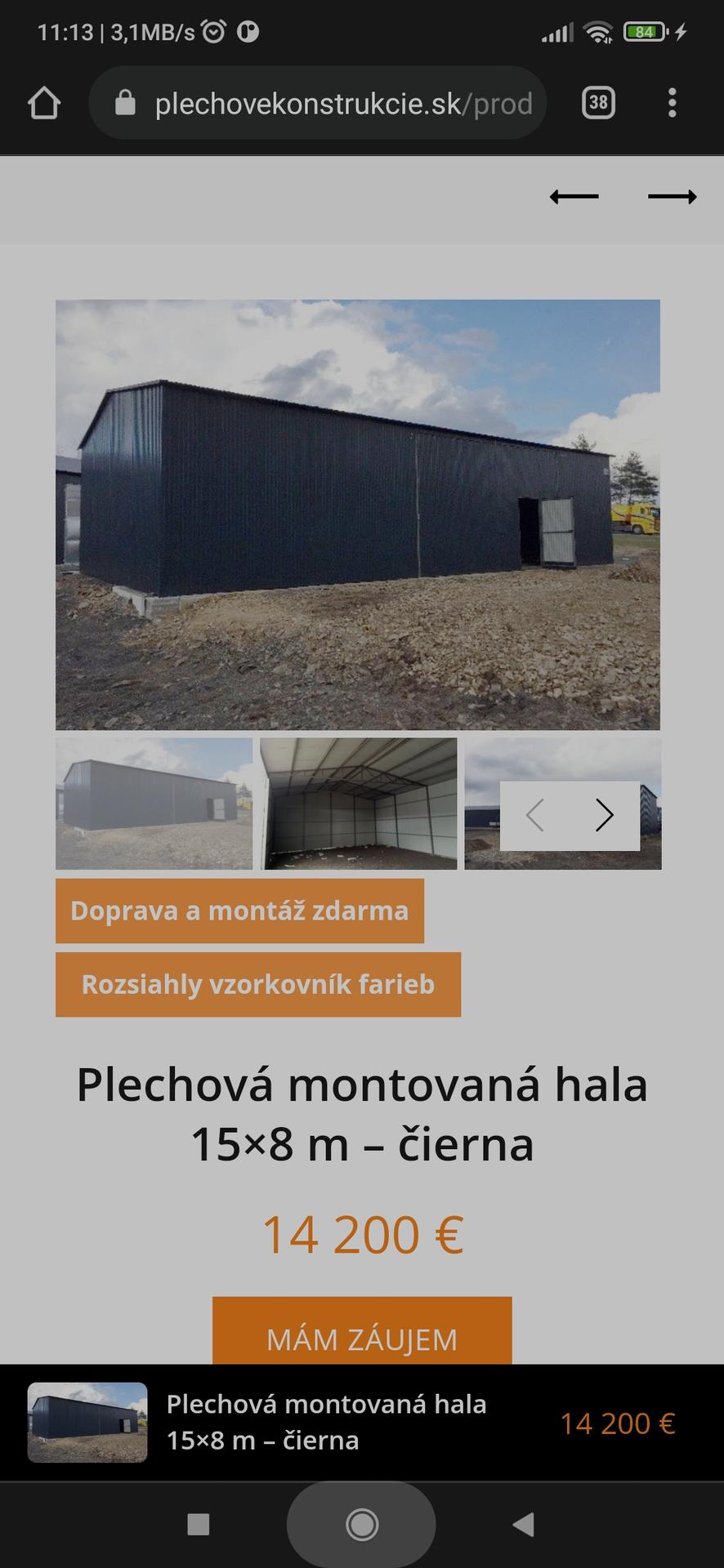Viewport: 724px width, 1568px height.
Task: Open the tab switcher showing 38 tabs
Action: (x=598, y=103)
